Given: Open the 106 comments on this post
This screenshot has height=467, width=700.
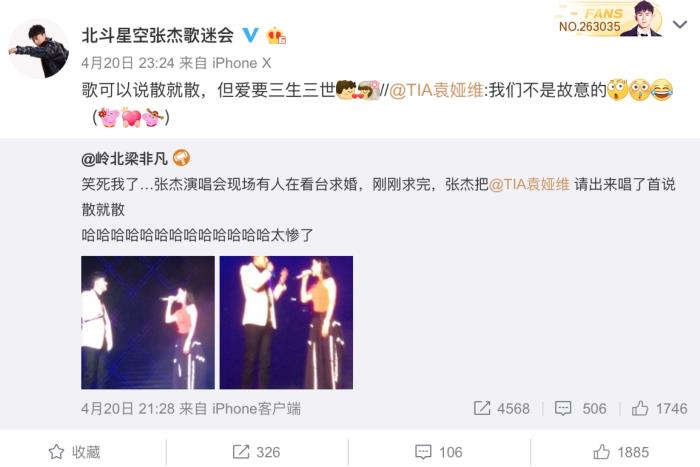Looking at the screenshot, I should point(438,452).
